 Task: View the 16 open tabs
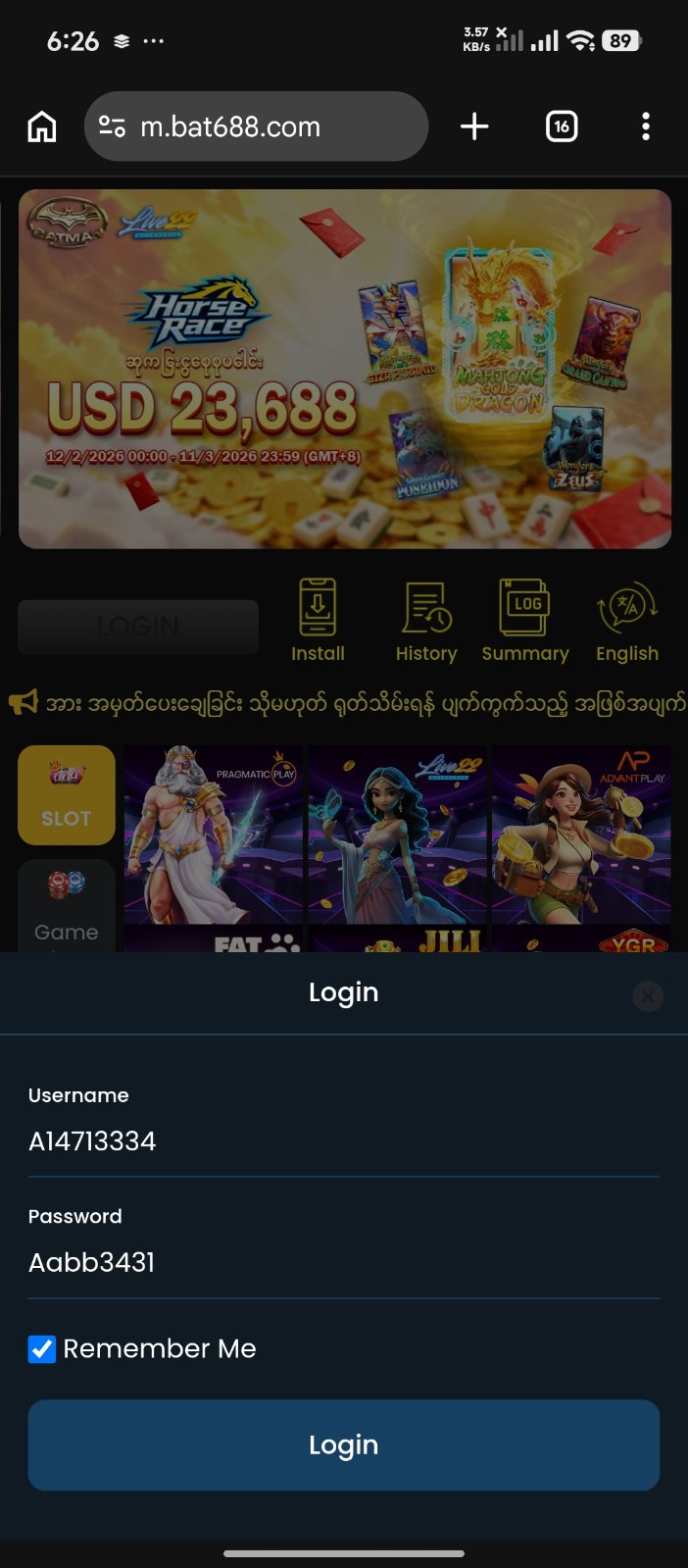click(x=562, y=126)
